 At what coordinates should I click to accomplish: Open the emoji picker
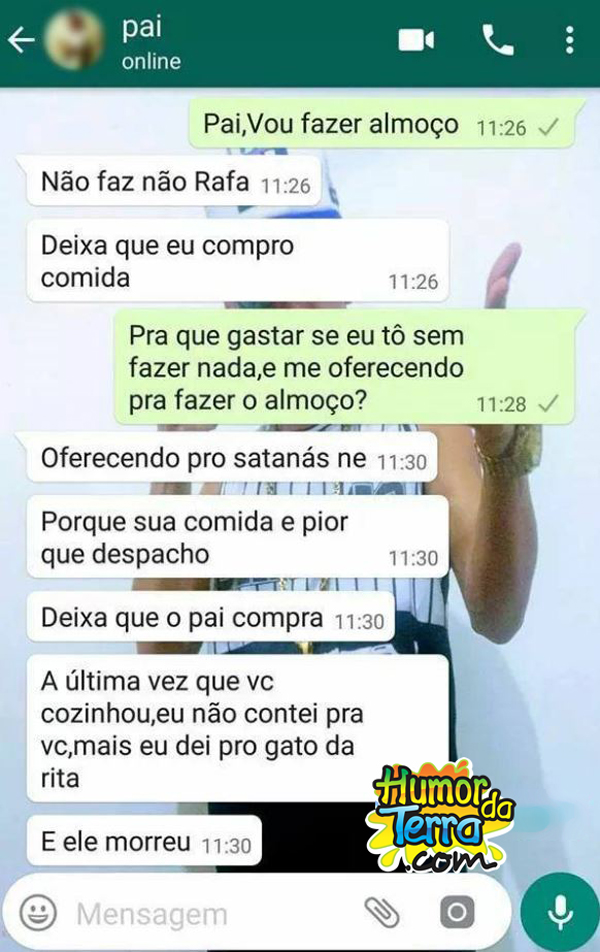[38, 912]
